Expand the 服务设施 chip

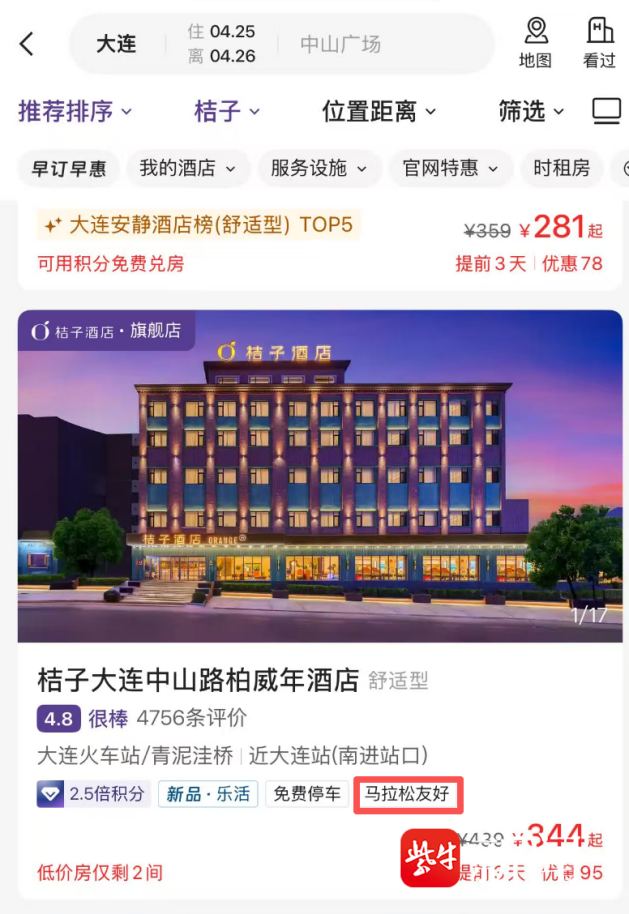pyautogui.click(x=319, y=168)
